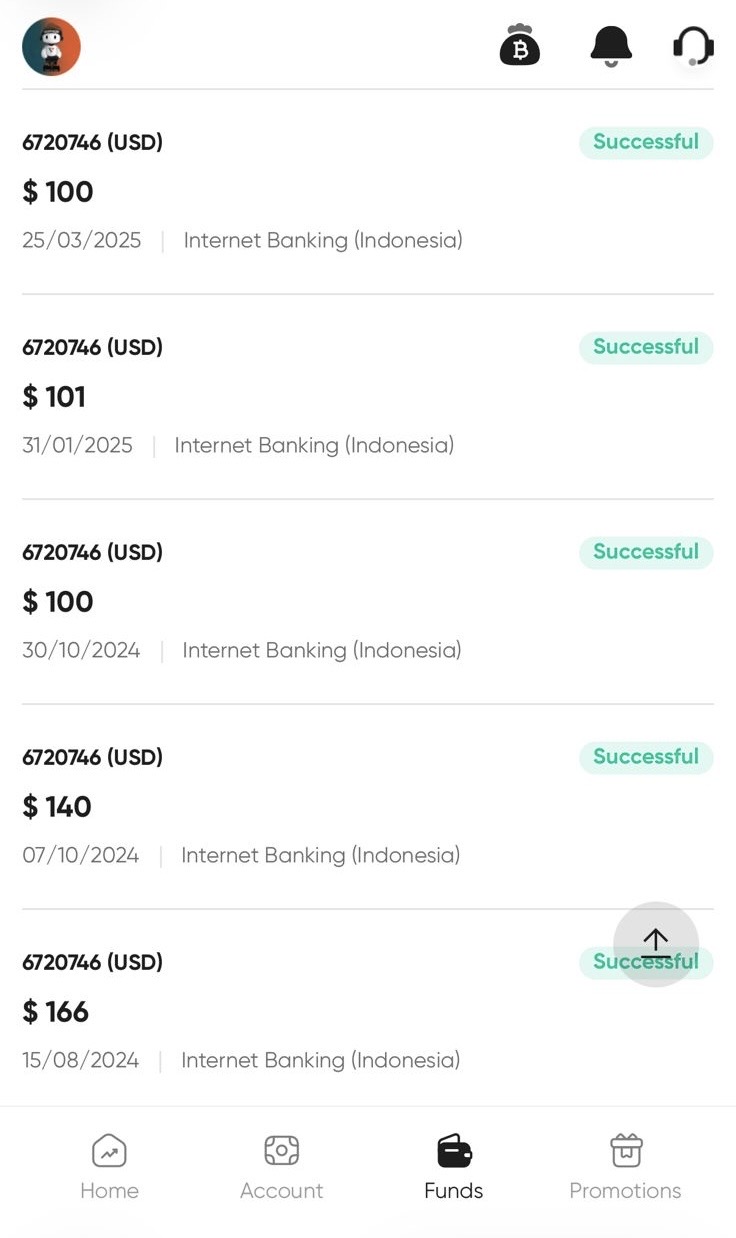Contact support via headset icon

tap(693, 46)
